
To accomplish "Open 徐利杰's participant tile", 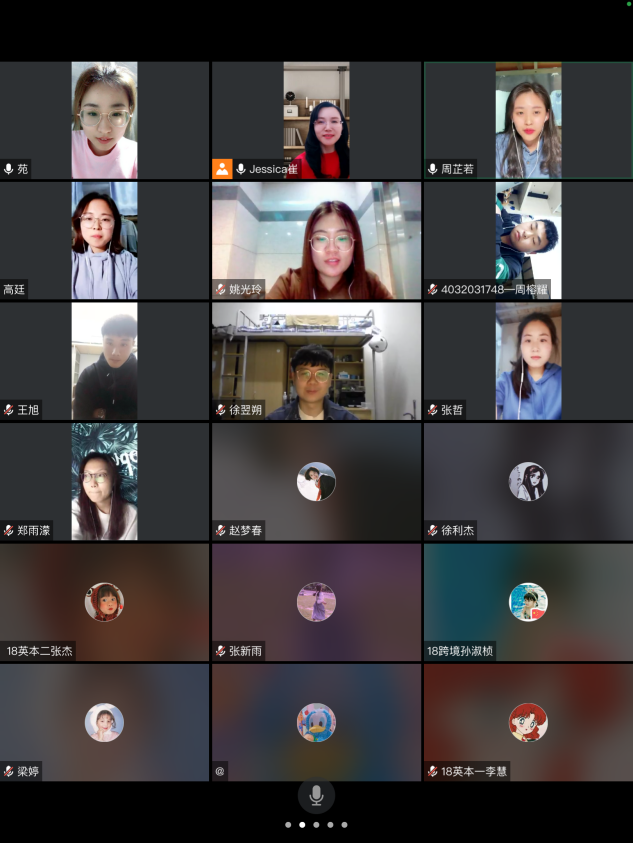I will 528,481.
